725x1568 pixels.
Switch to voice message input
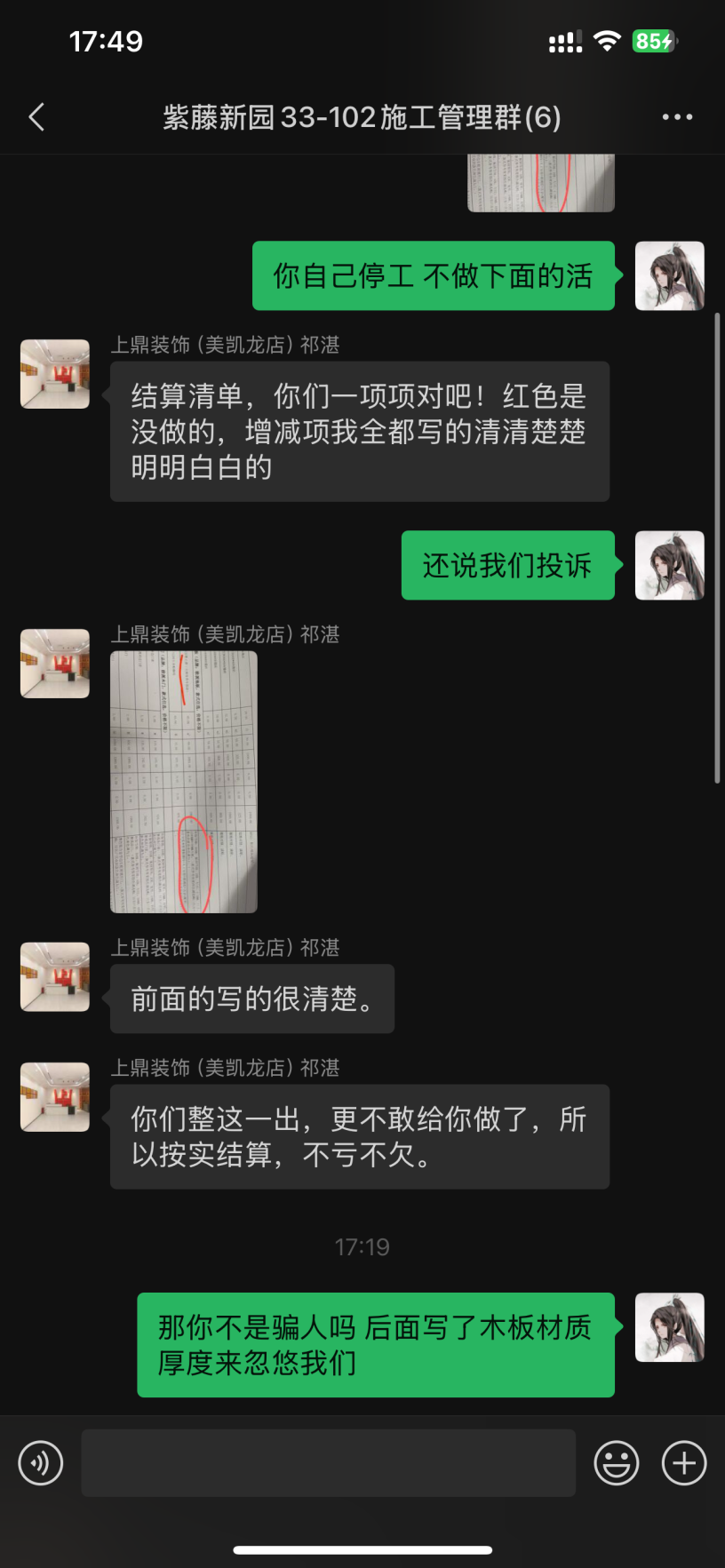point(41,1463)
